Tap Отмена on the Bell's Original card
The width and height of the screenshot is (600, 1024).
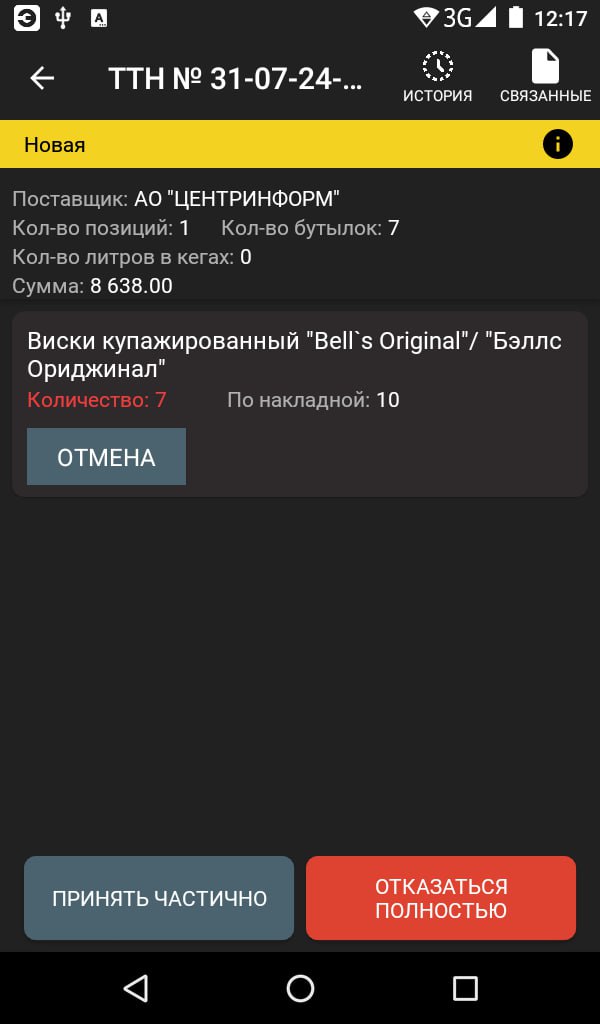106,456
